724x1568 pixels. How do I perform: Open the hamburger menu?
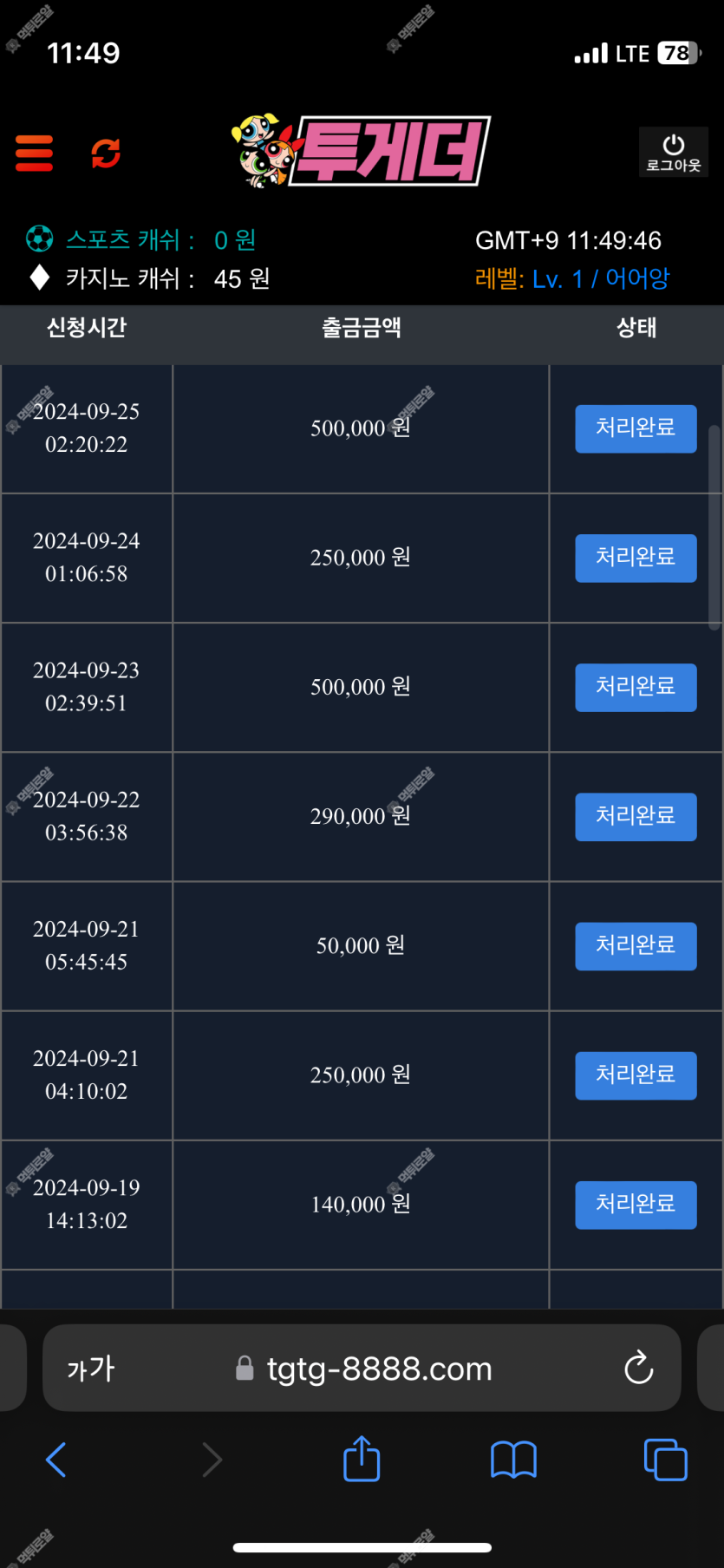[x=34, y=154]
